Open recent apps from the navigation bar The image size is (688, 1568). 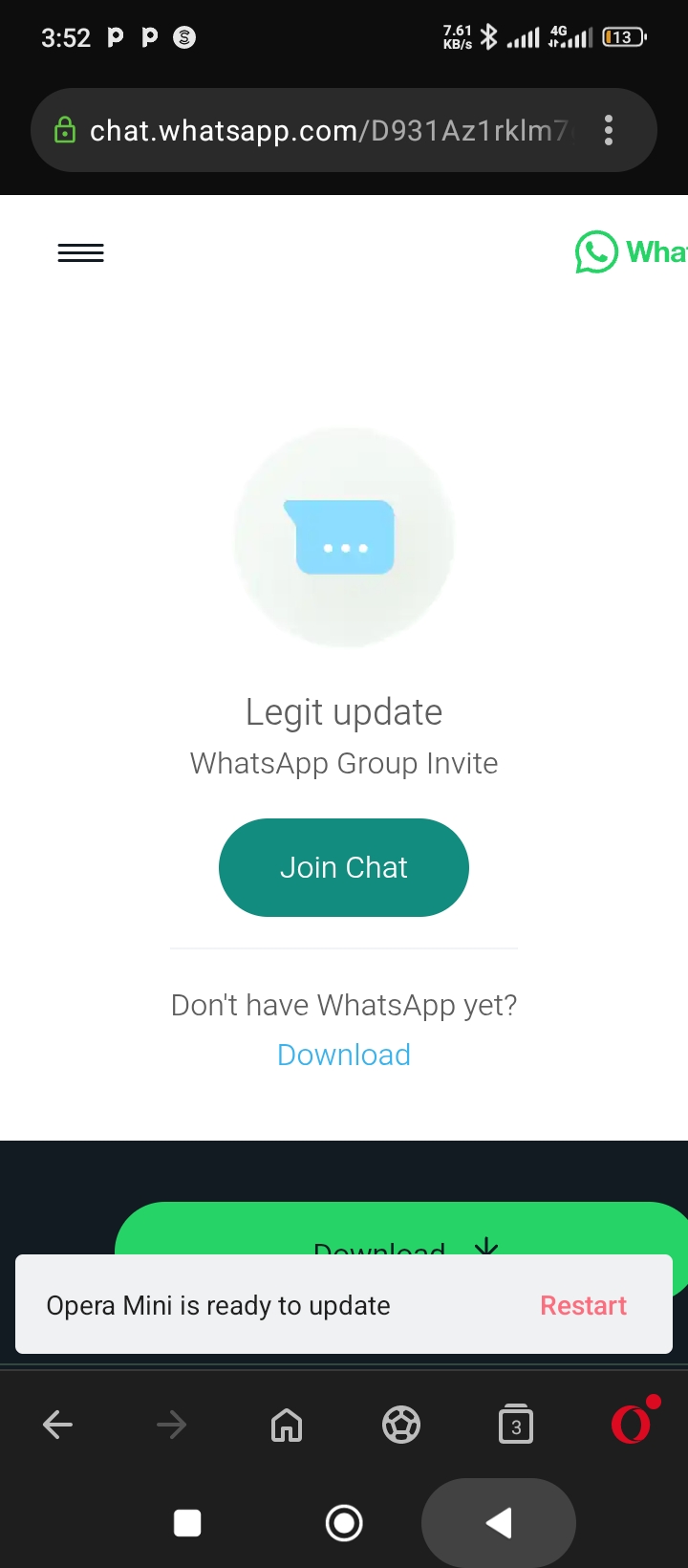pos(187,1522)
